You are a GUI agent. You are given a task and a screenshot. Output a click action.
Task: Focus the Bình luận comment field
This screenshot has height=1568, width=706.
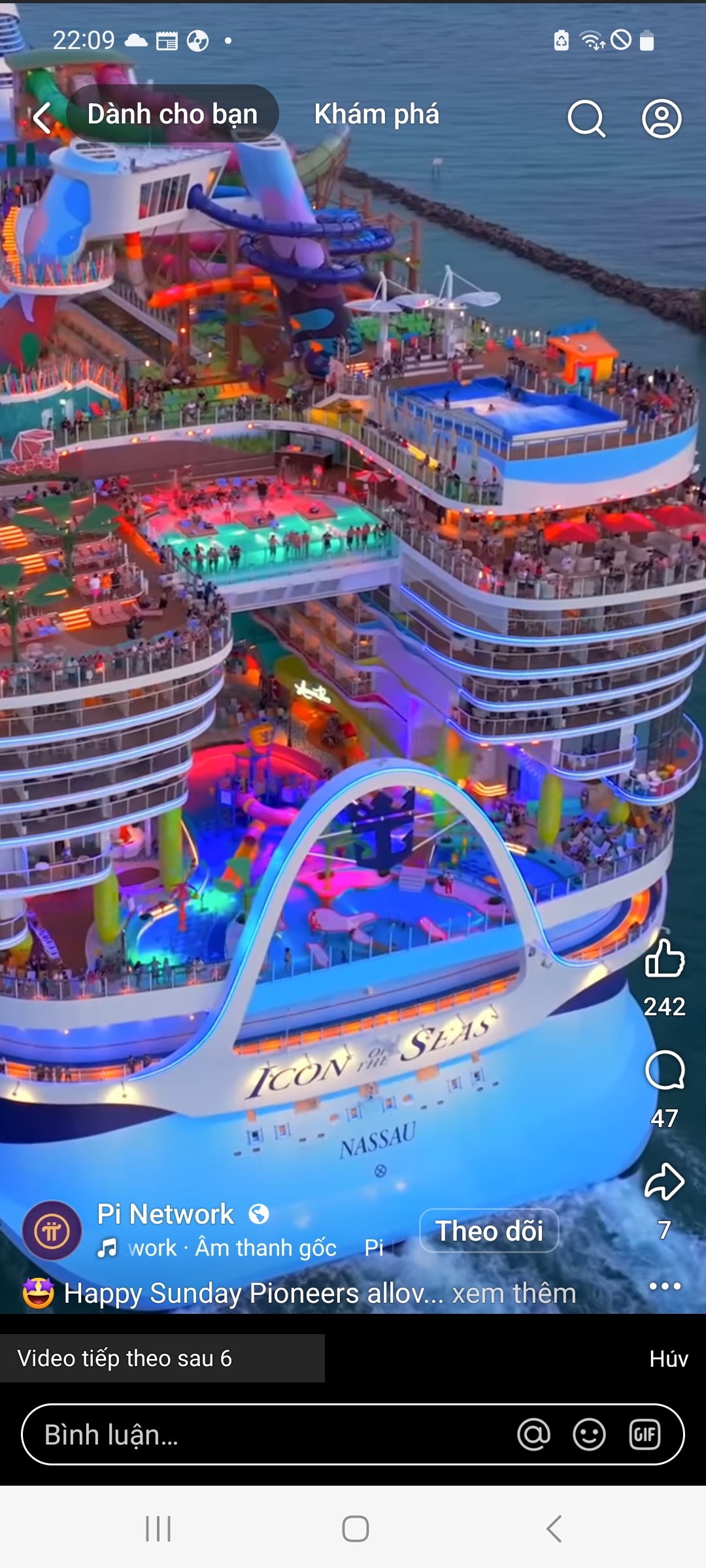tap(261, 1435)
